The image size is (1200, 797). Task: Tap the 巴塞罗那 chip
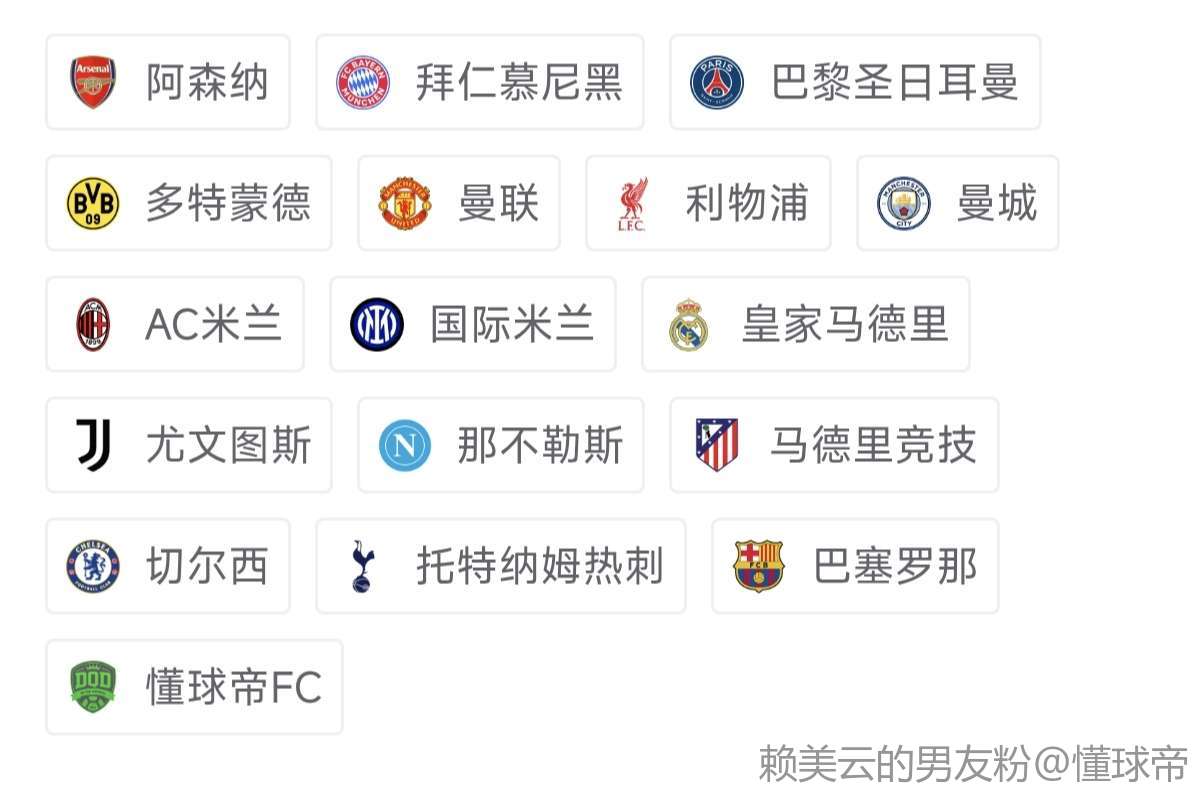[x=855, y=566]
